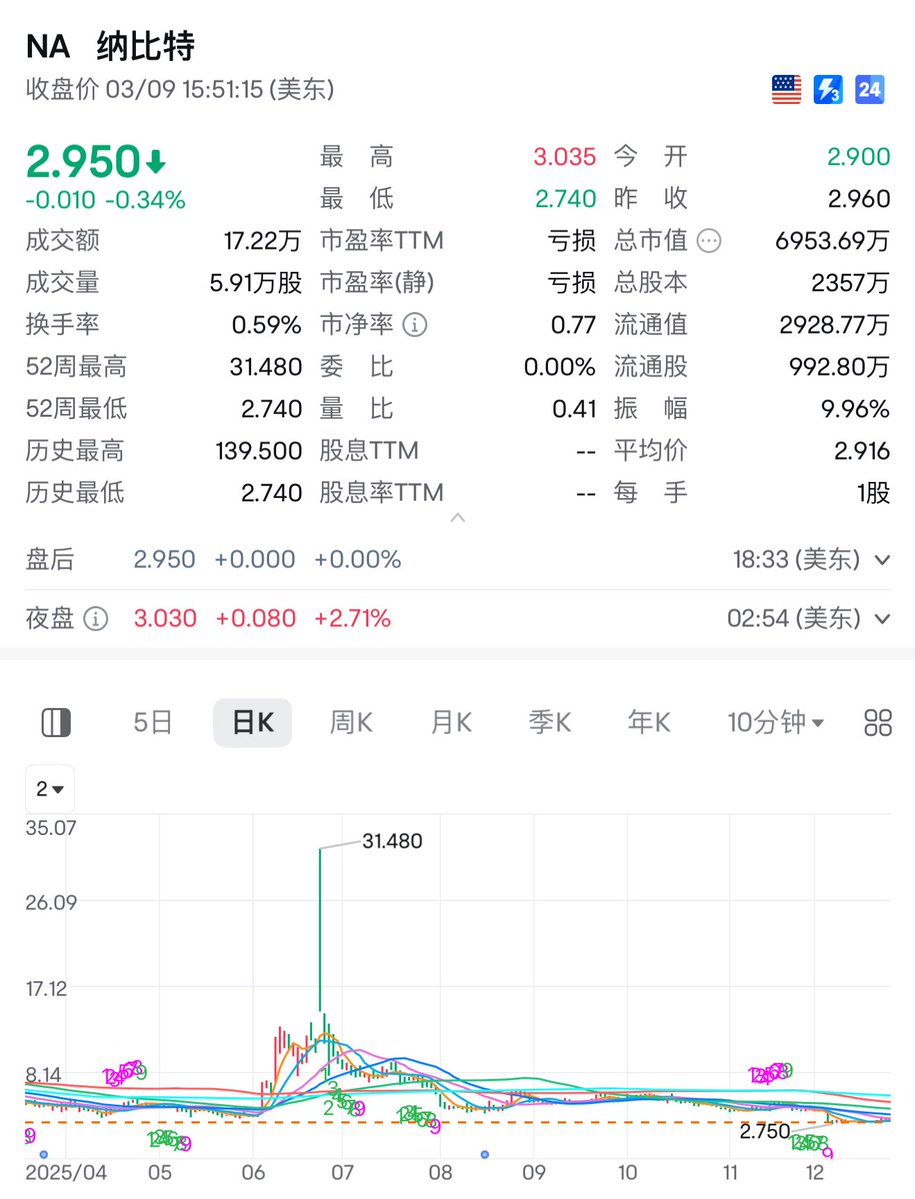Switch to 周K weekly chart

(351, 723)
